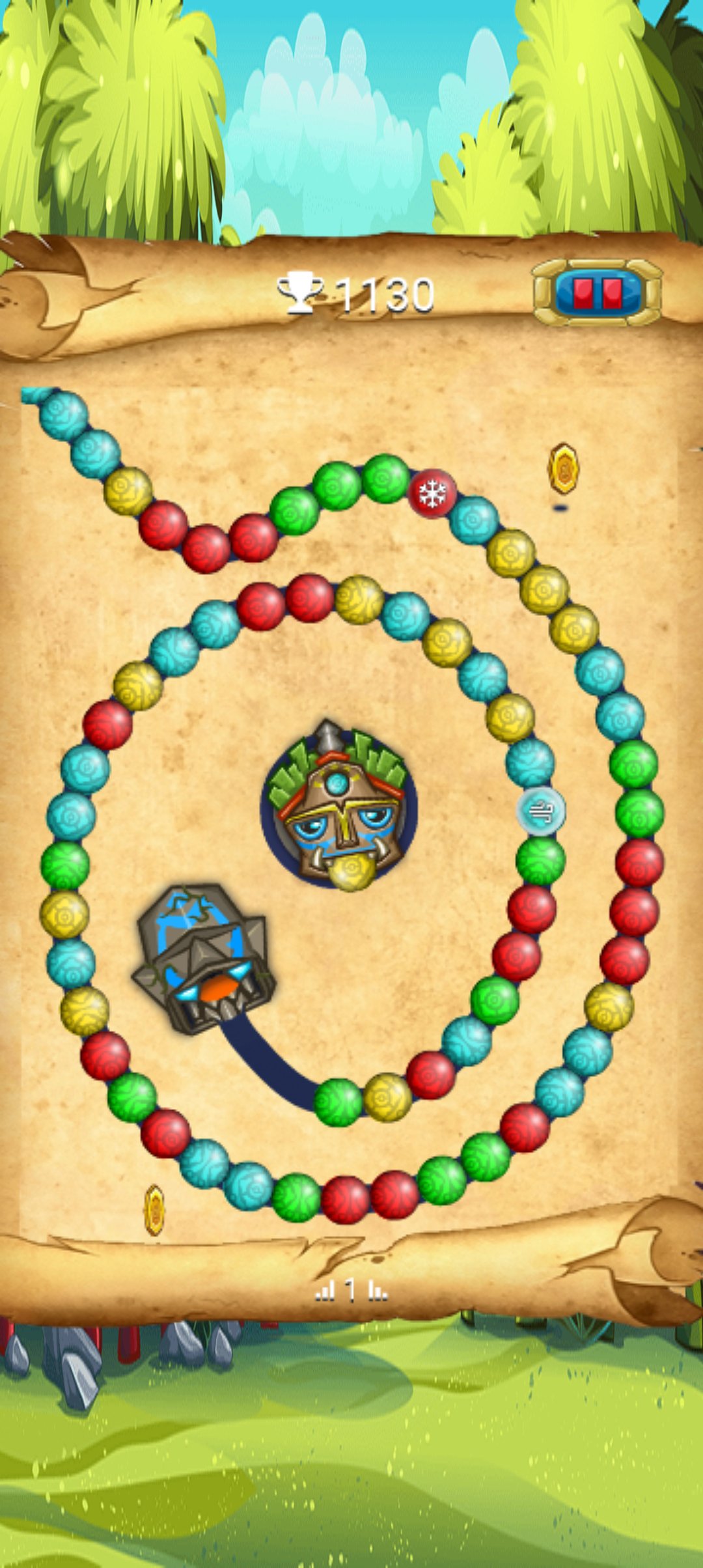Shoot at the red snowflake freeze ball
This screenshot has width=703, height=1568.
432,493
